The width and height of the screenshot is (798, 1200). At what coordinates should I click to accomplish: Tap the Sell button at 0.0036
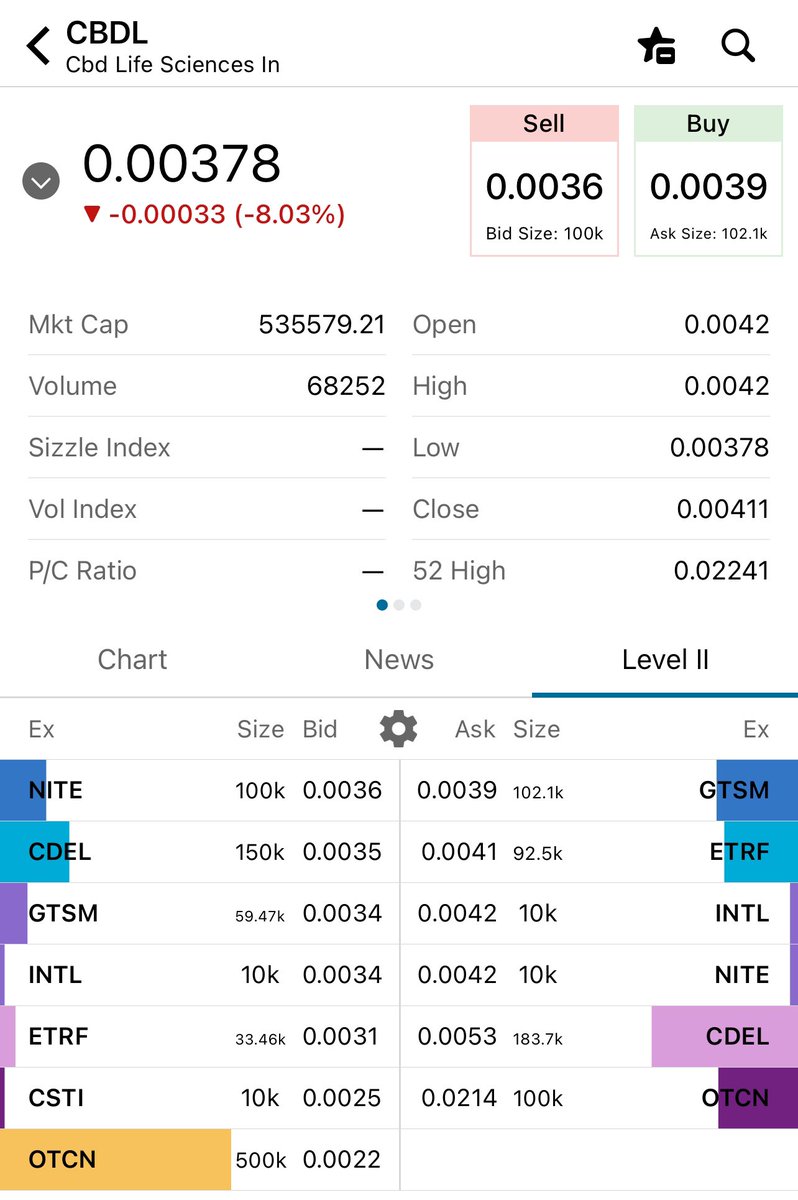pos(544,181)
